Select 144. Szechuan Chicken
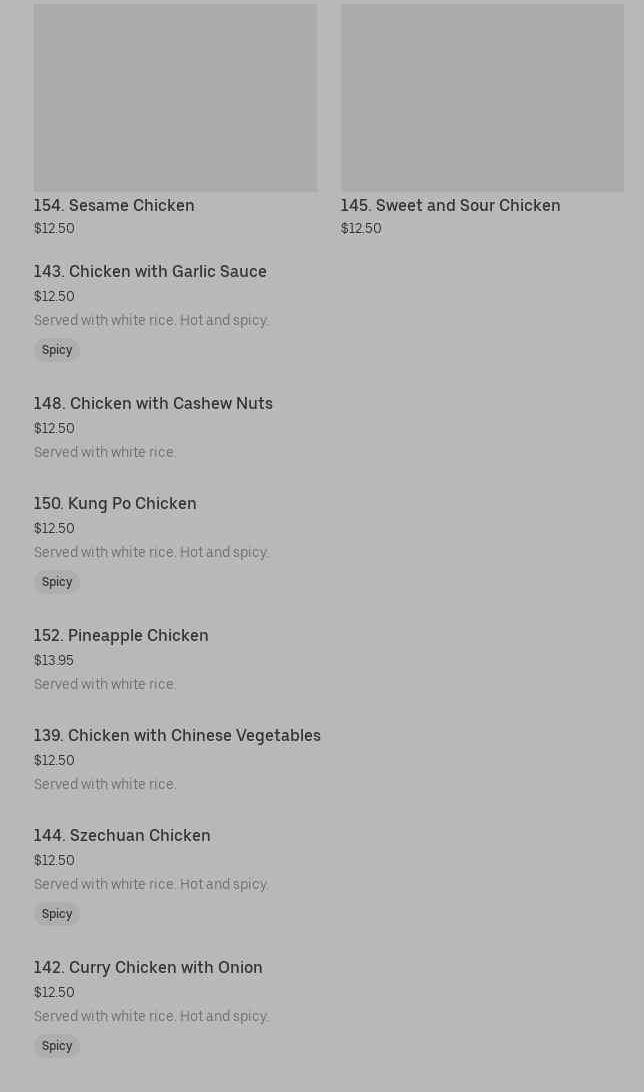This screenshot has width=644, height=1092. click(122, 836)
